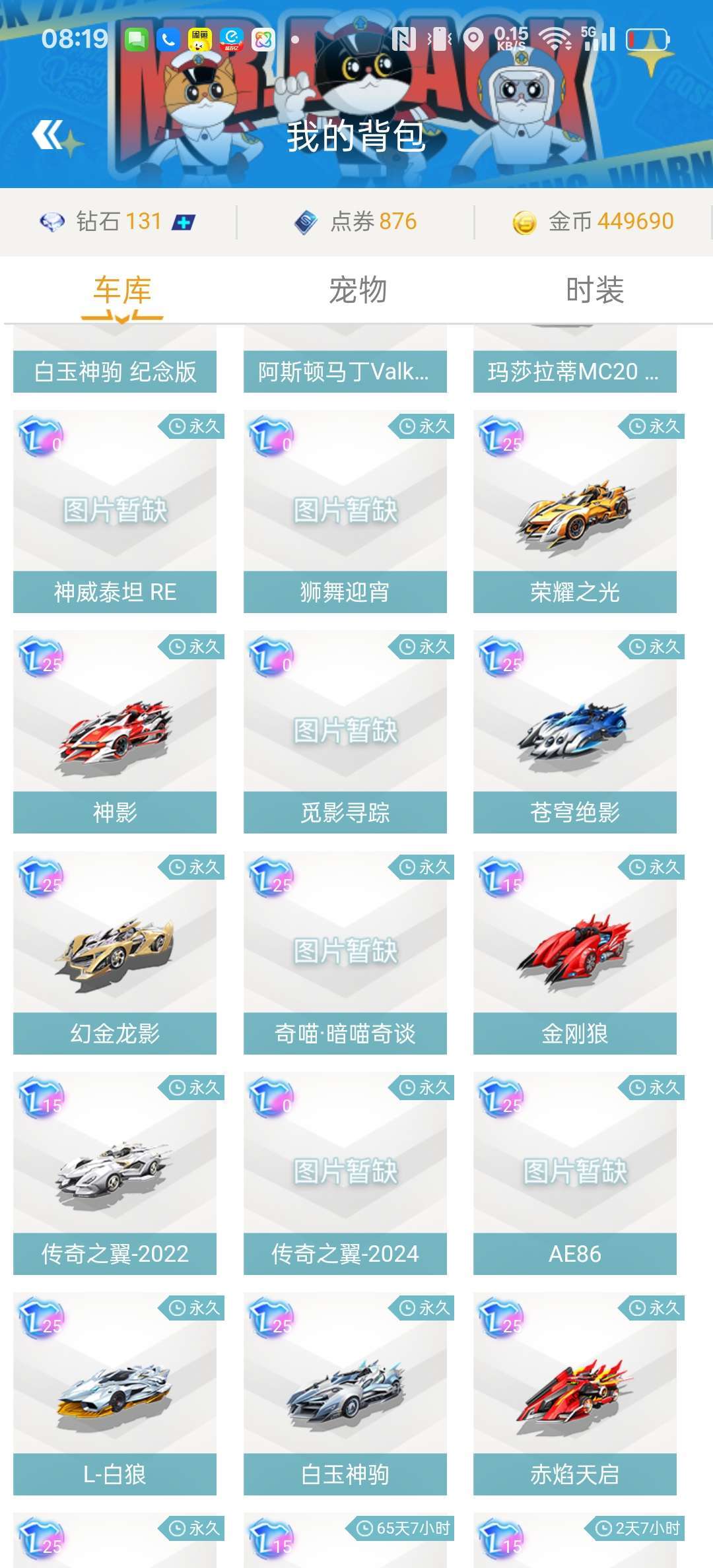
Task: Open the 白玉神驹 car card
Action: (345, 1394)
